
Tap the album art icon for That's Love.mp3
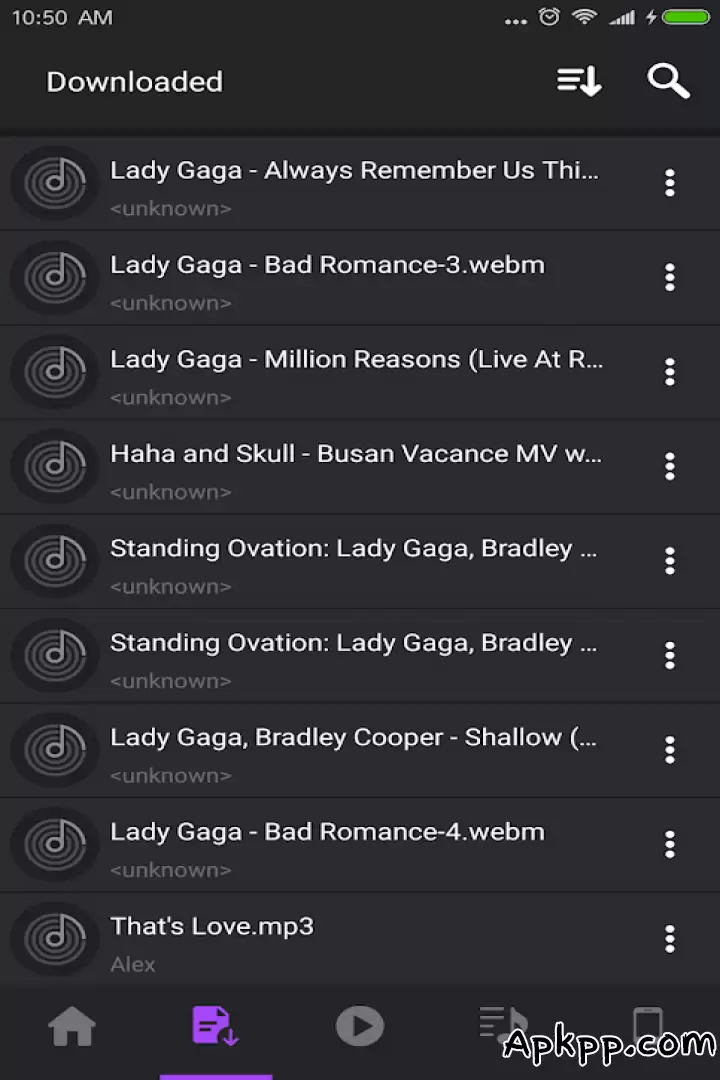point(55,938)
